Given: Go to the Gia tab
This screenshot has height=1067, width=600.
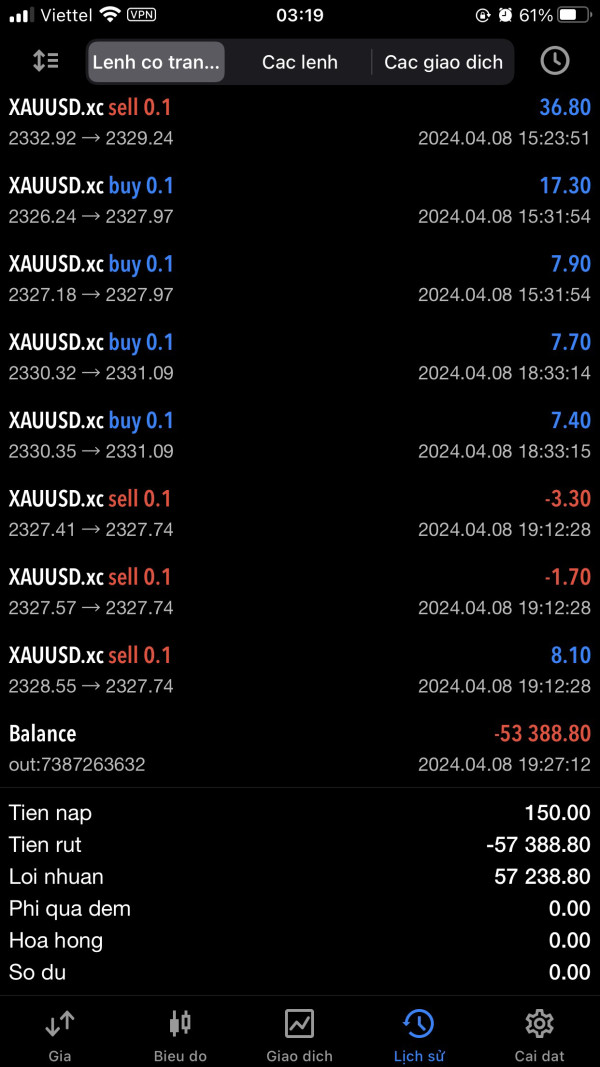Looking at the screenshot, I should click(x=60, y=1033).
